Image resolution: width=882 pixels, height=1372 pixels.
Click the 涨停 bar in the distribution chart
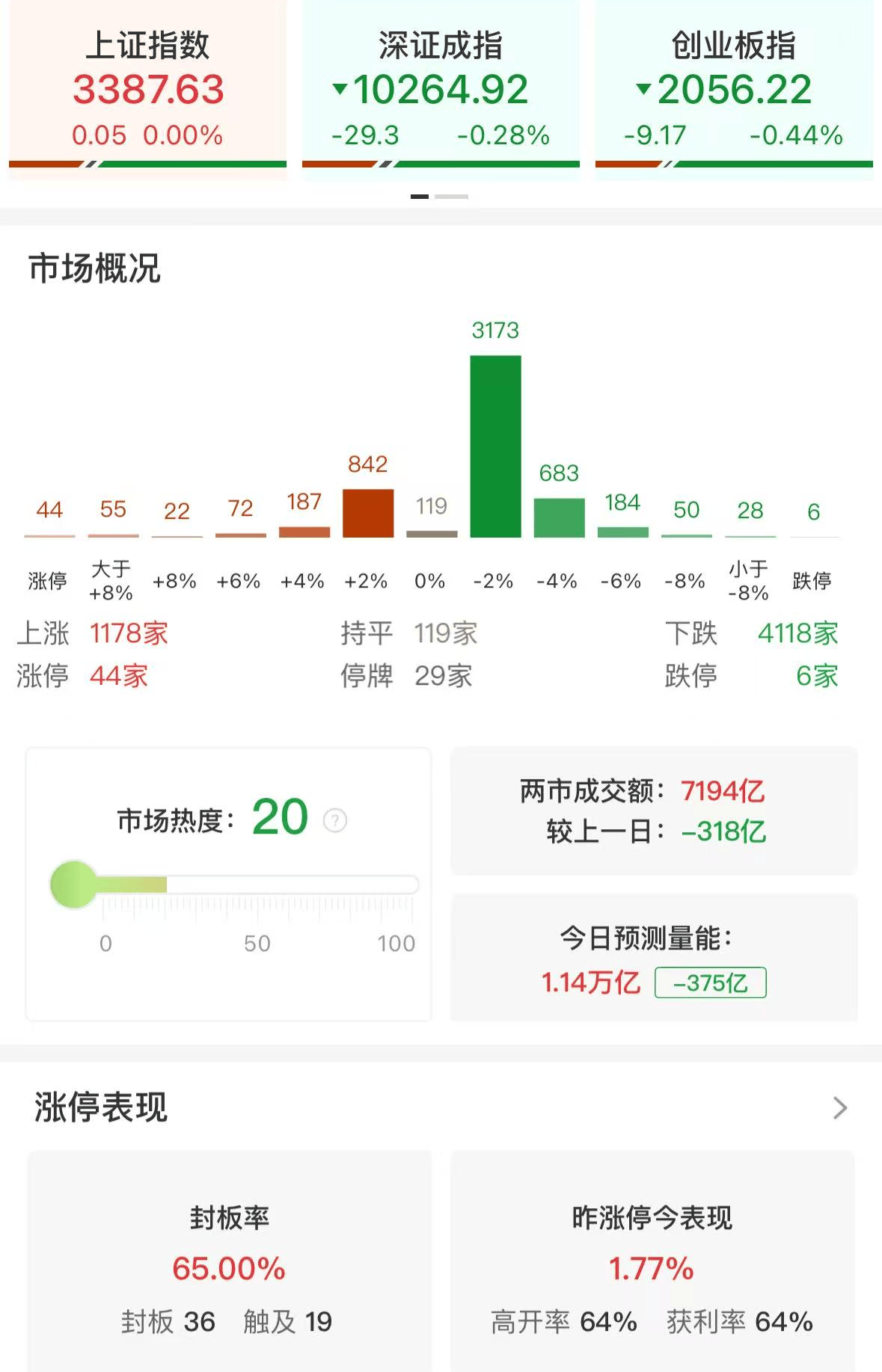(x=48, y=535)
